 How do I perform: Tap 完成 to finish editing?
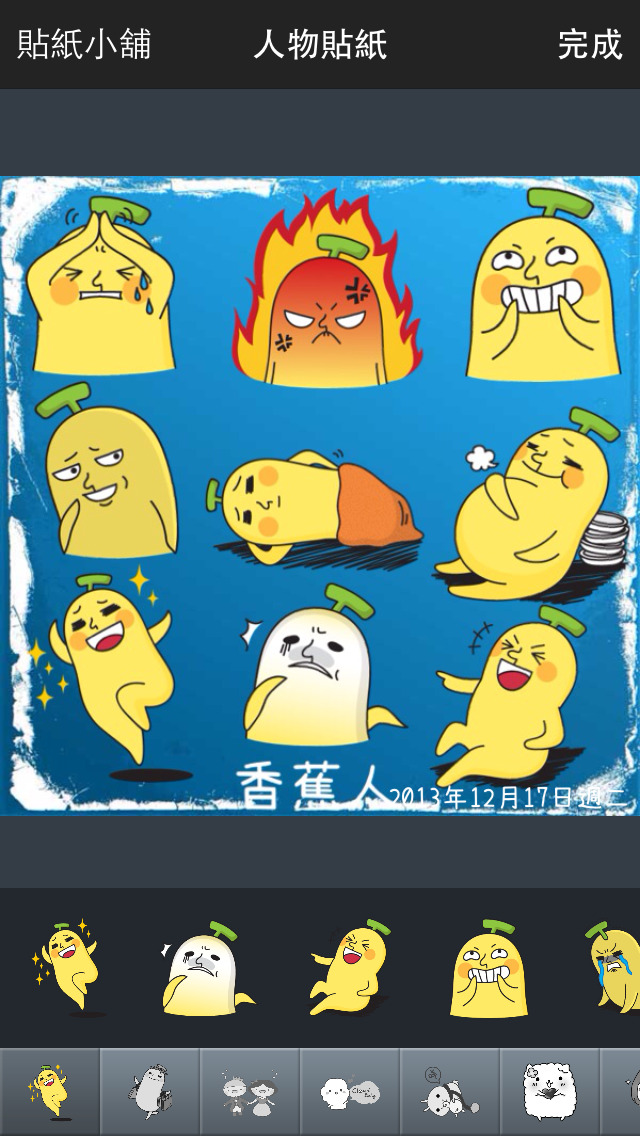click(x=590, y=45)
